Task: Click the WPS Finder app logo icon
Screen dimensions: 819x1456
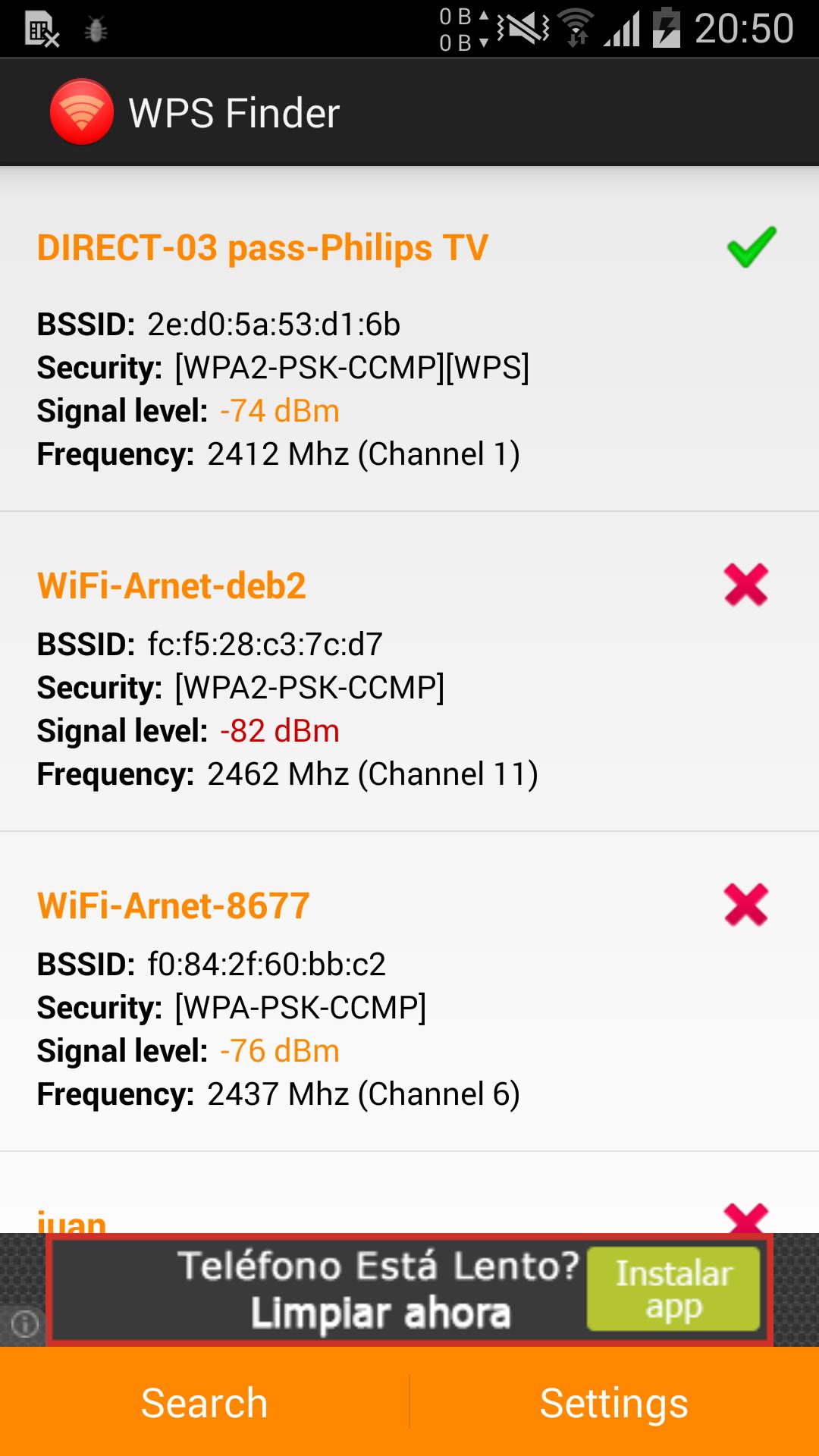Action: click(x=81, y=111)
